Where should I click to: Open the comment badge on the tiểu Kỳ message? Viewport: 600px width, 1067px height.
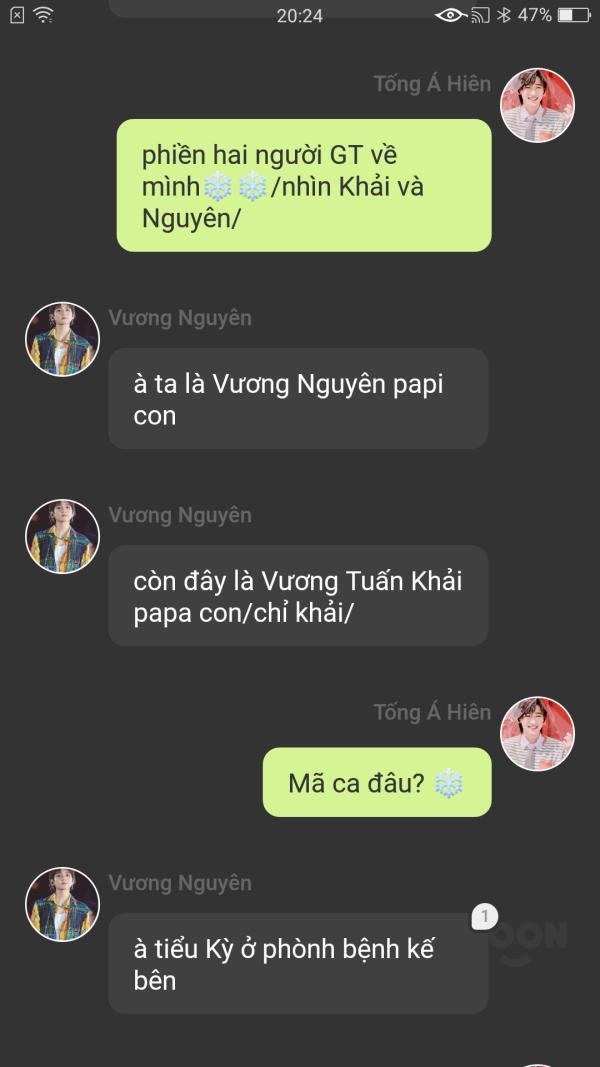click(484, 917)
